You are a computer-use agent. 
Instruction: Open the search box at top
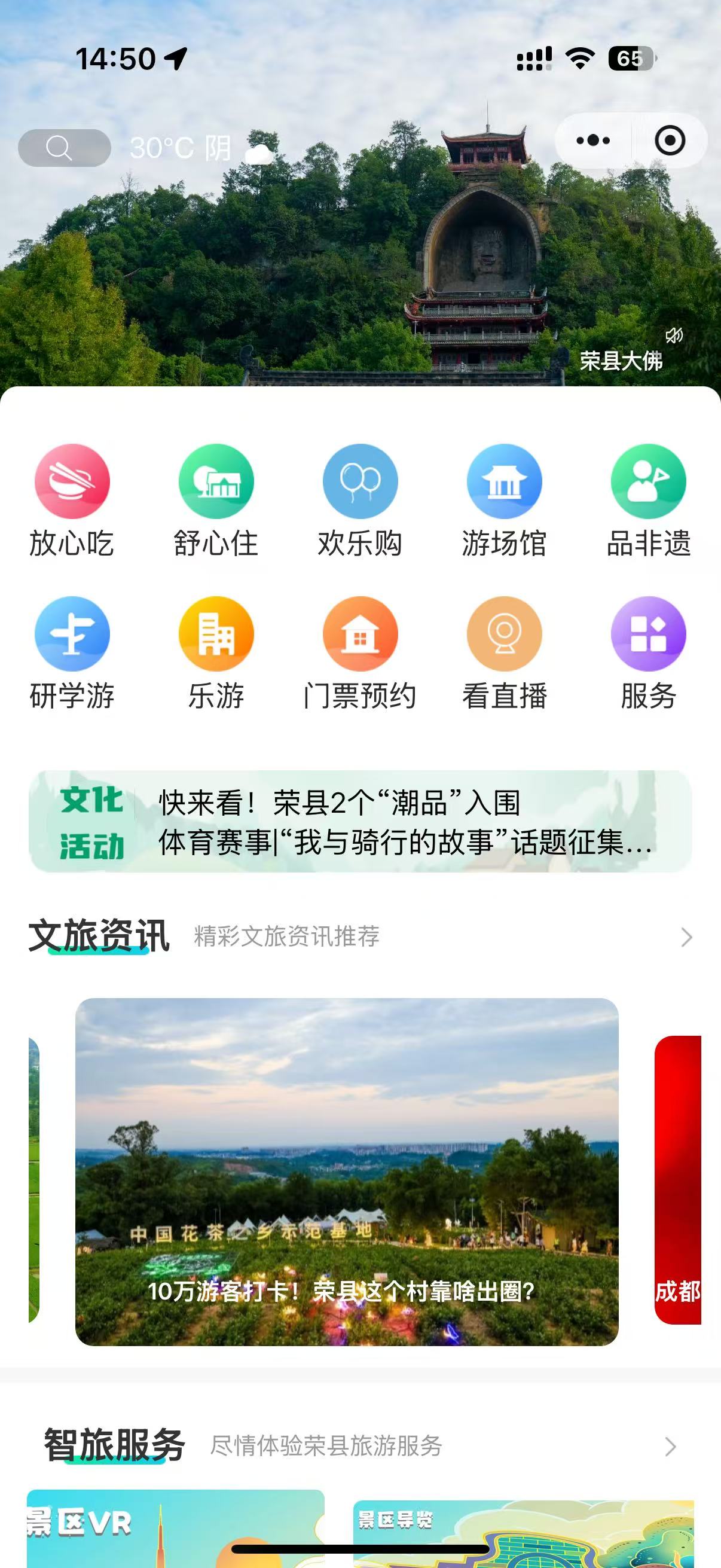pyautogui.click(x=64, y=147)
